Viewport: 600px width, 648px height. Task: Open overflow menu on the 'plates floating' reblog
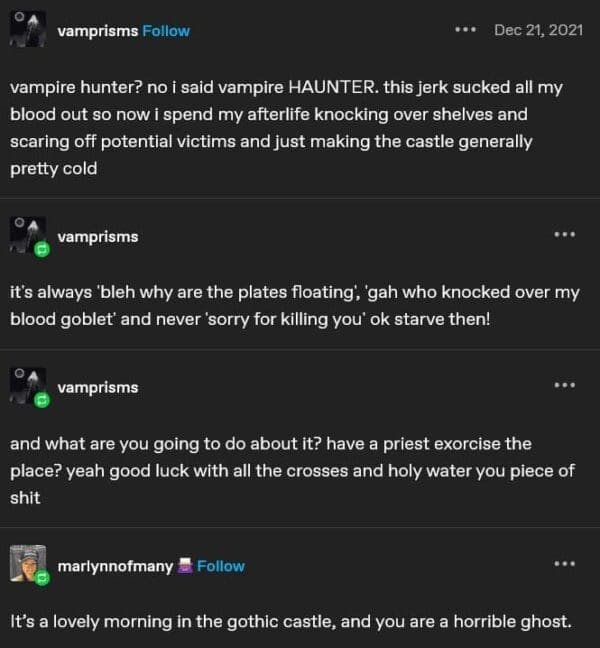pos(564,235)
